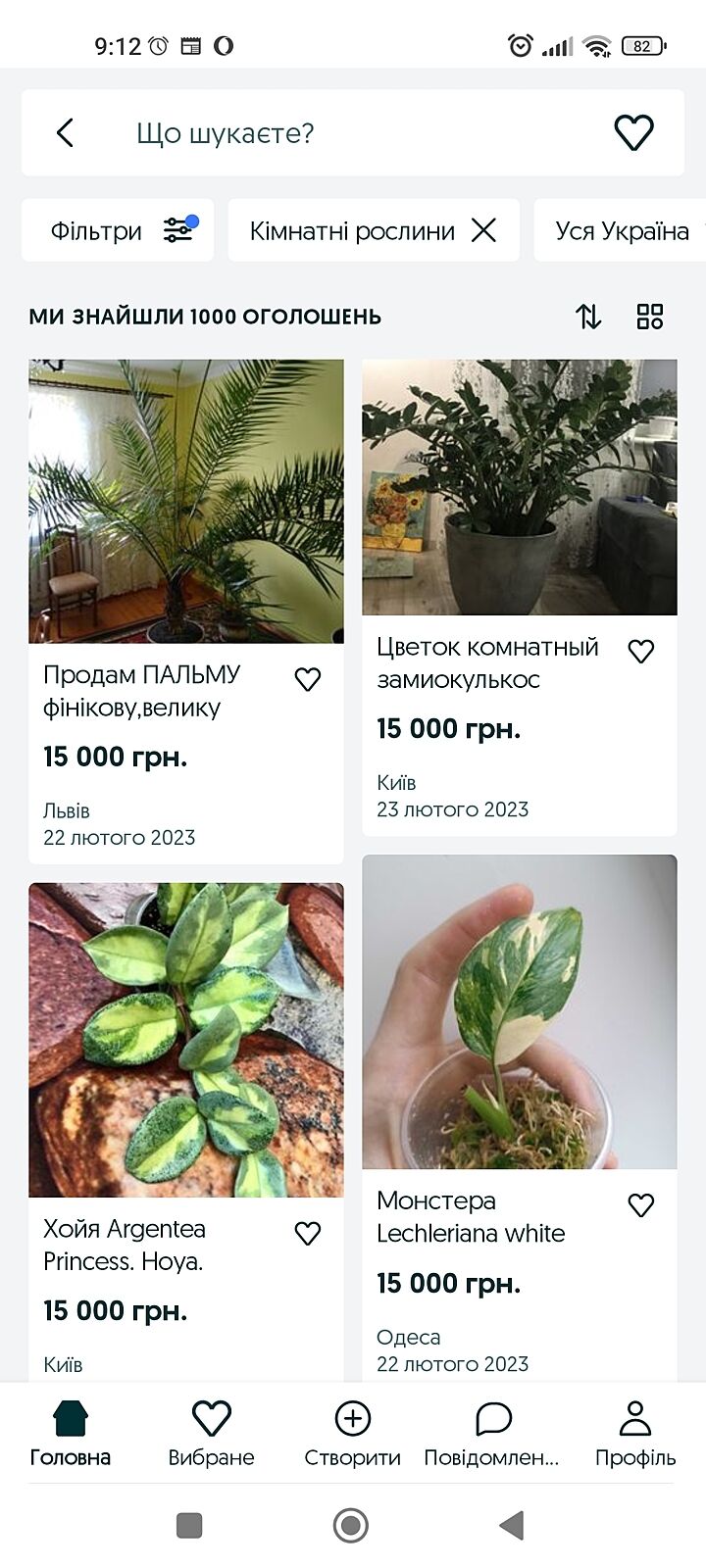The height and width of the screenshot is (1568, 706).
Task: View the Цветок комнатный замиокулькос listing
Action: (519, 488)
